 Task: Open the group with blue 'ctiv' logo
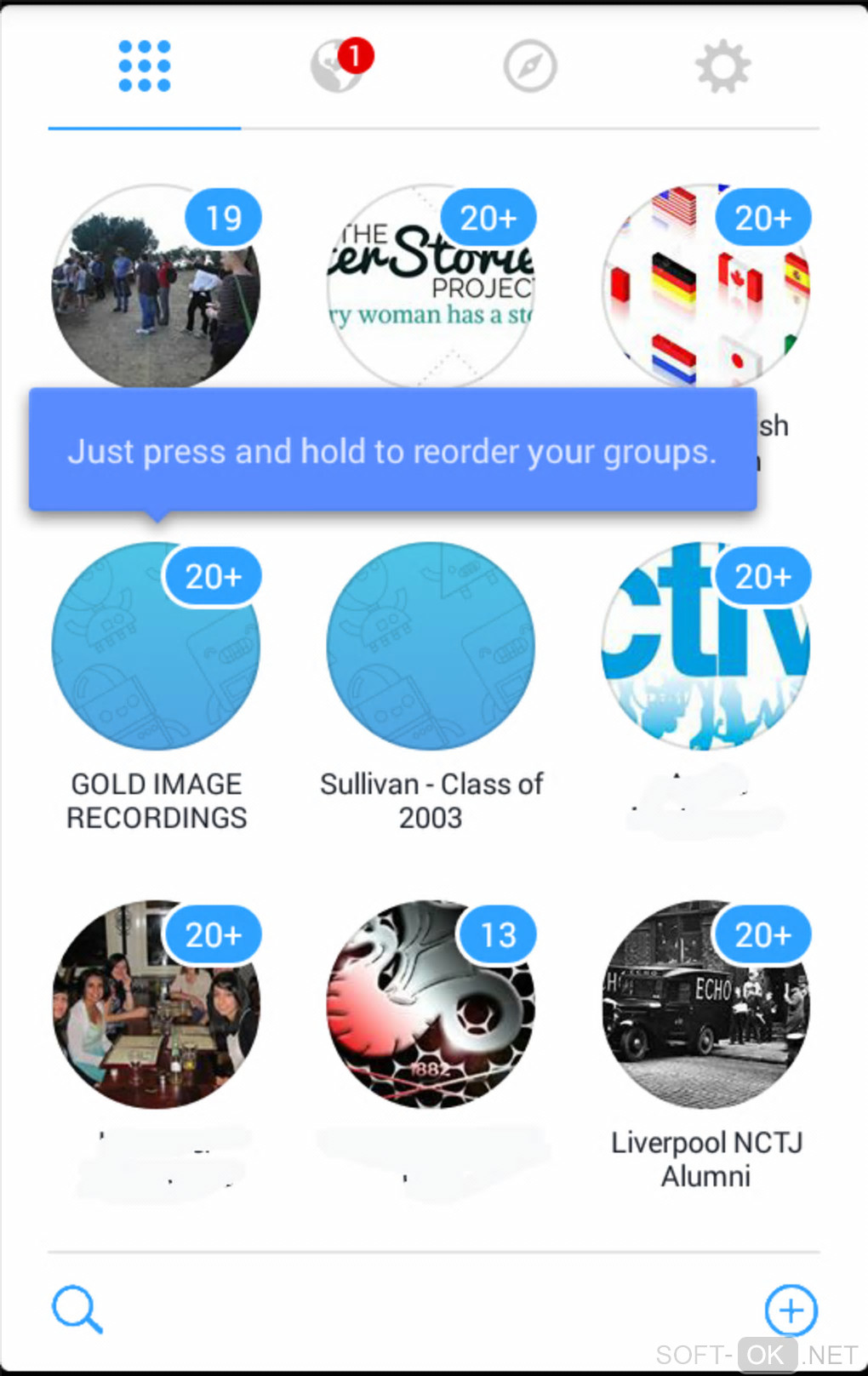(x=705, y=647)
